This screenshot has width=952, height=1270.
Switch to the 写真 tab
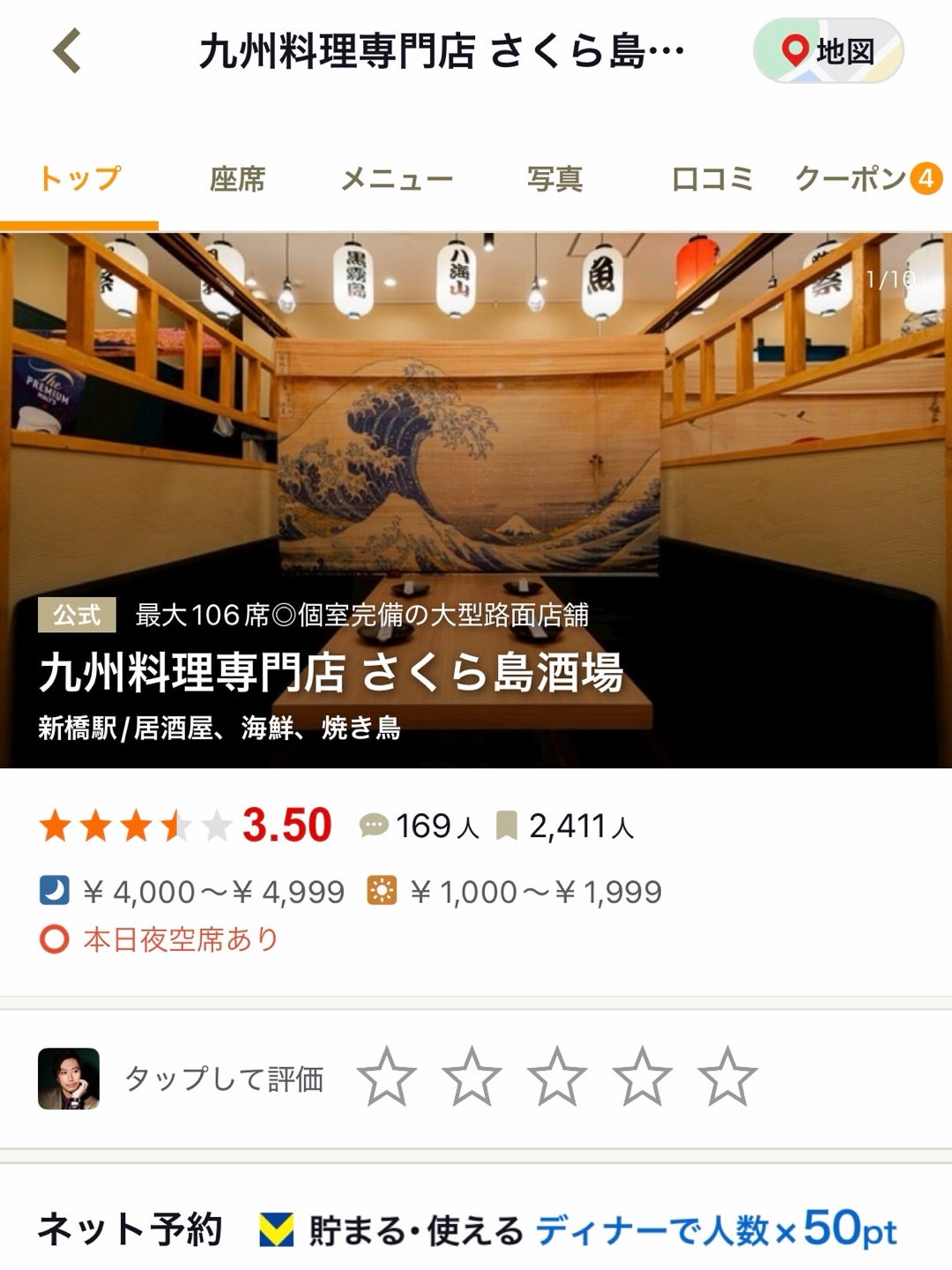(x=554, y=179)
